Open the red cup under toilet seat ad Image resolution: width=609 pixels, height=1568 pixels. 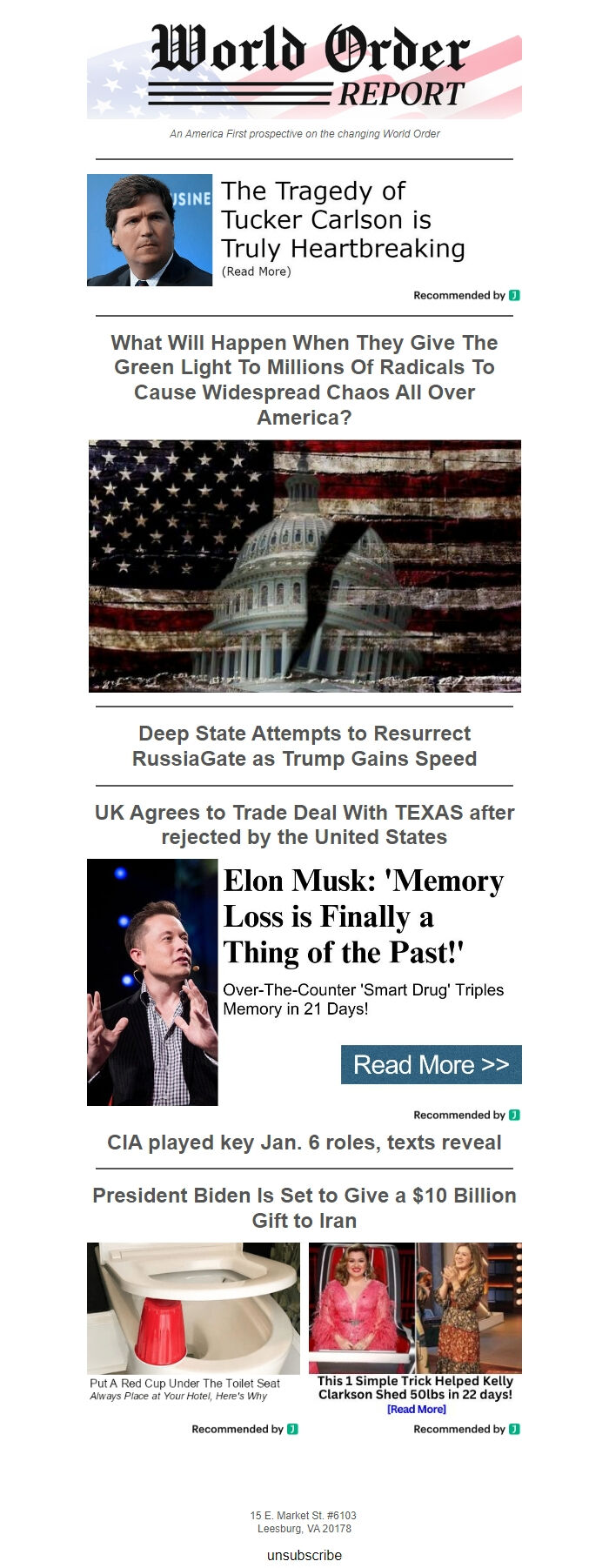click(193, 1383)
